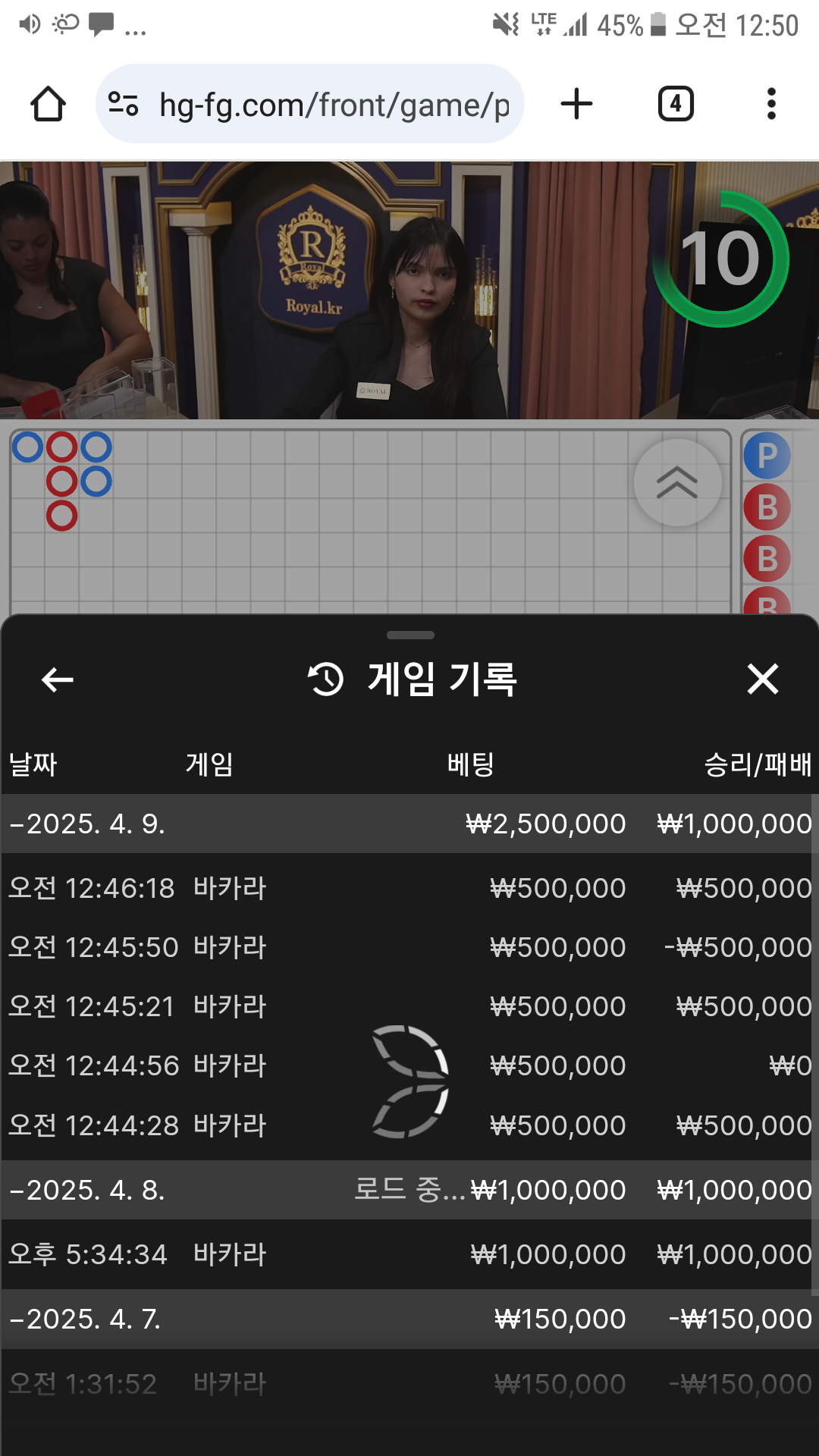View the 12:45:21 baccarat round details
The width and height of the screenshot is (819, 1456).
pyautogui.click(x=409, y=1006)
